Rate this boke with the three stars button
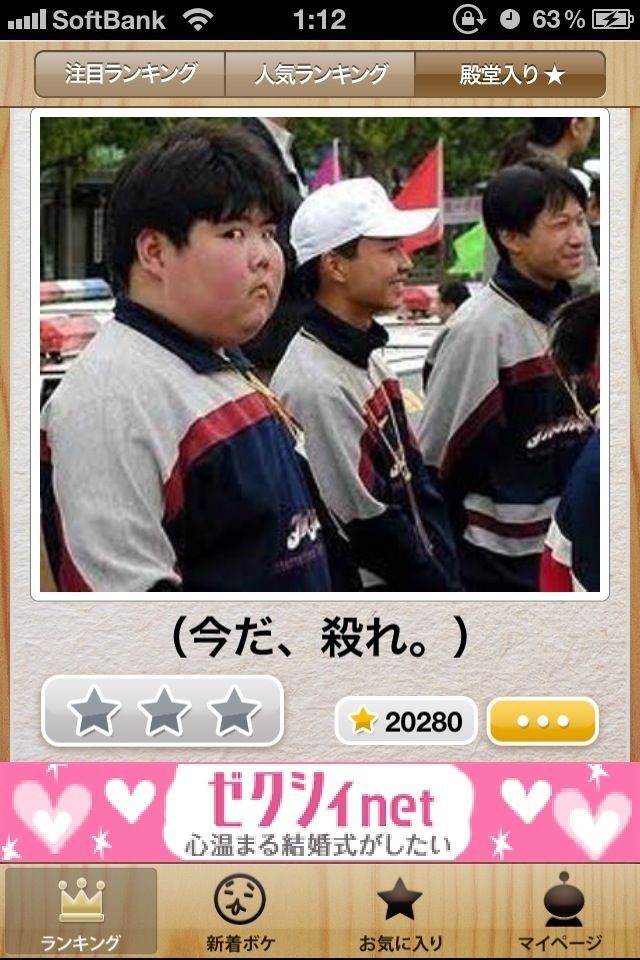 (163, 712)
